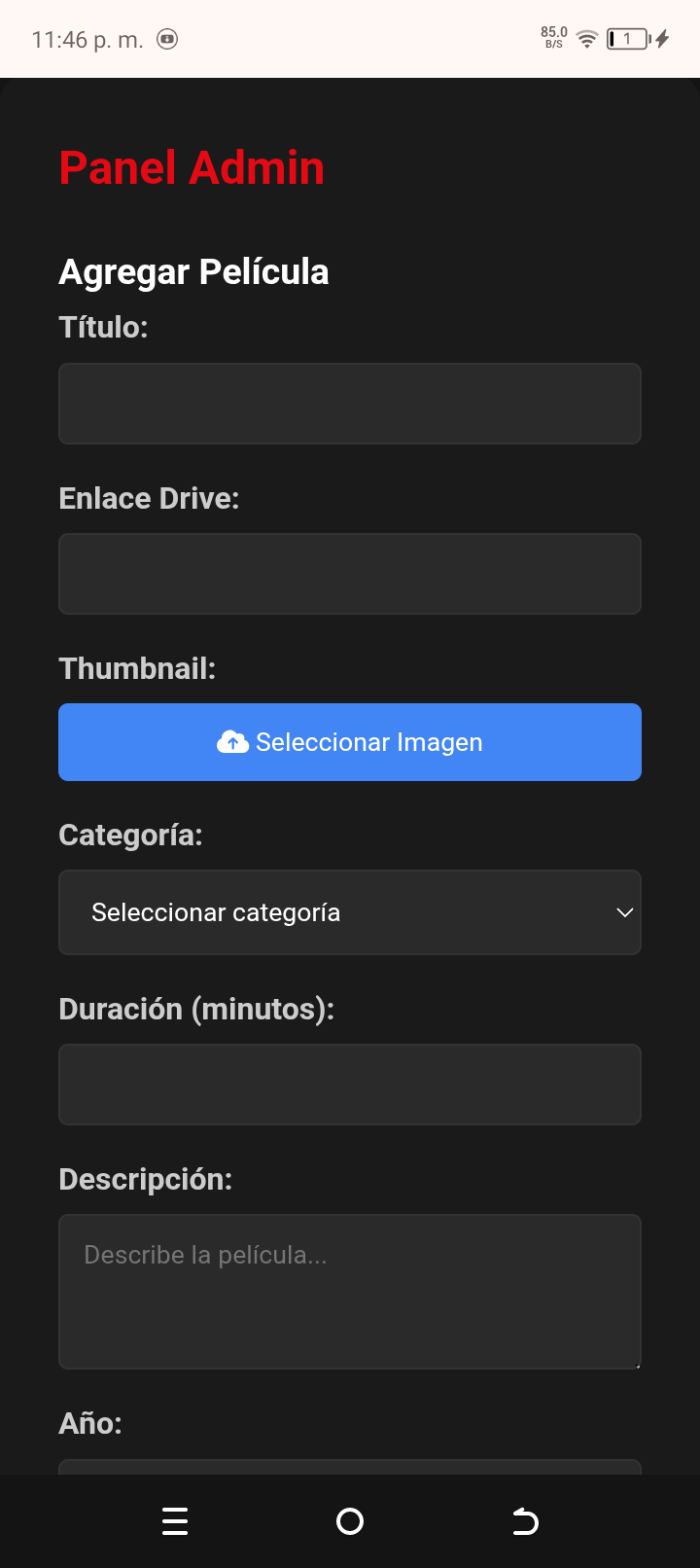This screenshot has height=1568, width=700.
Task: Go back using the system back button
Action: (525, 1521)
